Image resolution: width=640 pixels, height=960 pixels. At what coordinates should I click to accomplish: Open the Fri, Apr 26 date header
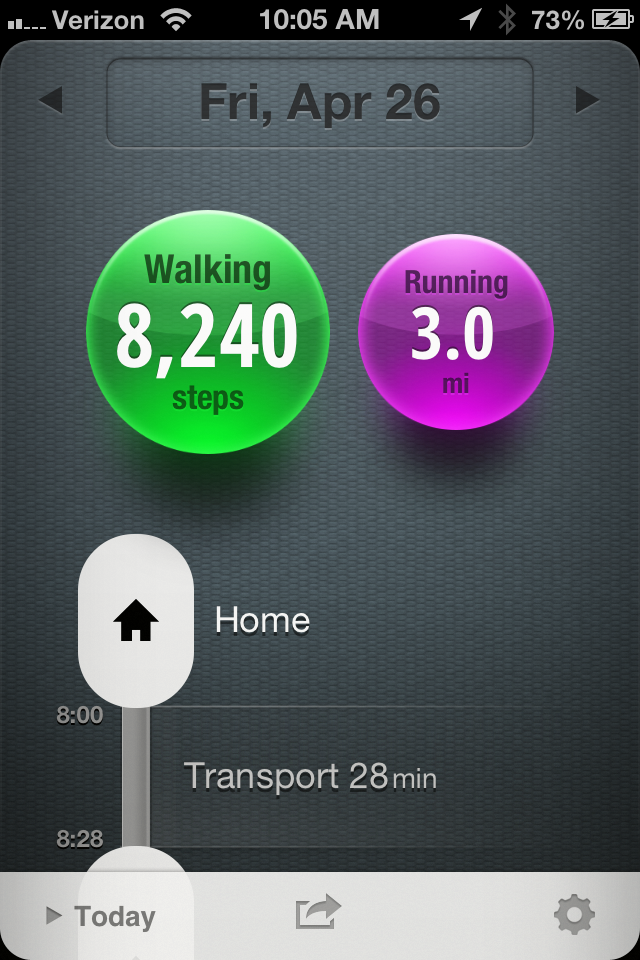[x=319, y=103]
